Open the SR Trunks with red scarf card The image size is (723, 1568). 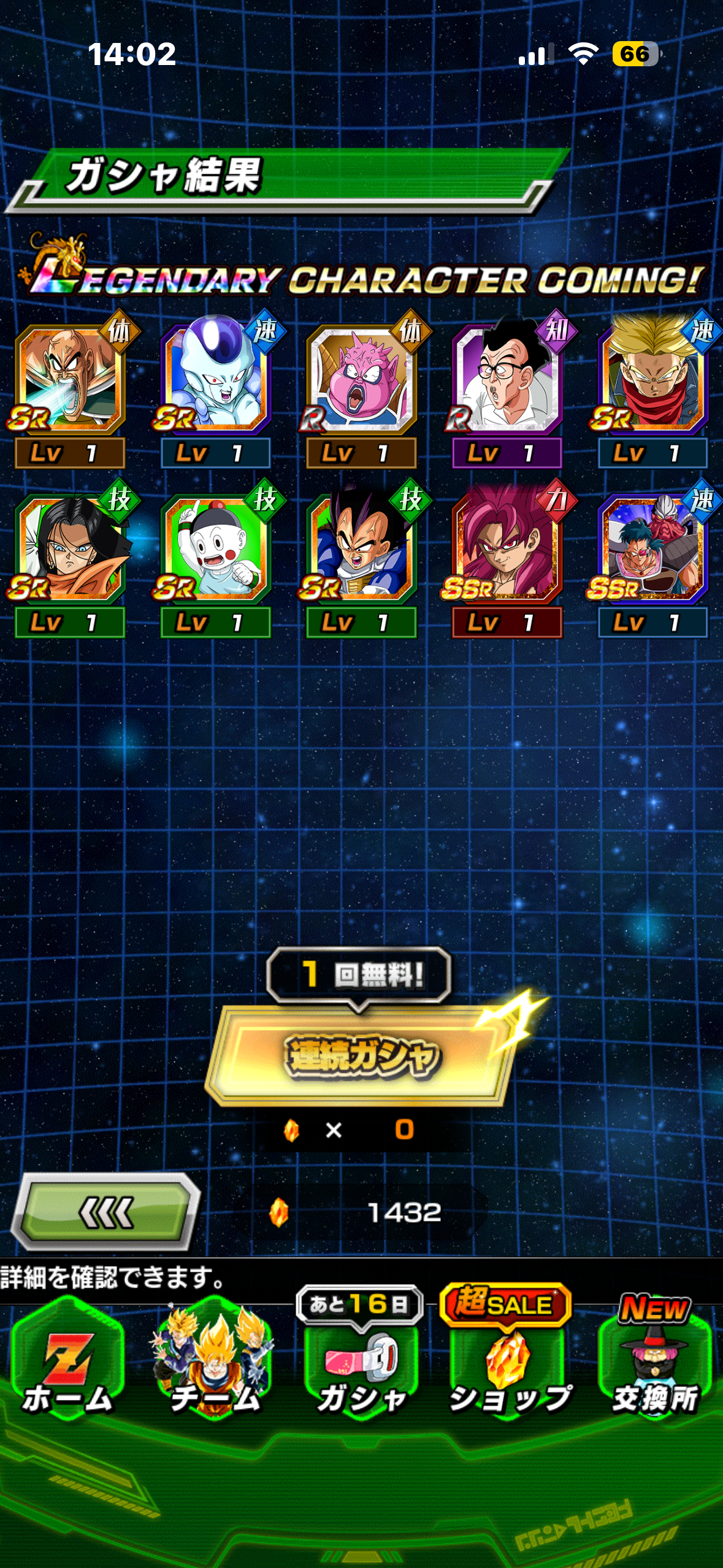click(x=652, y=380)
